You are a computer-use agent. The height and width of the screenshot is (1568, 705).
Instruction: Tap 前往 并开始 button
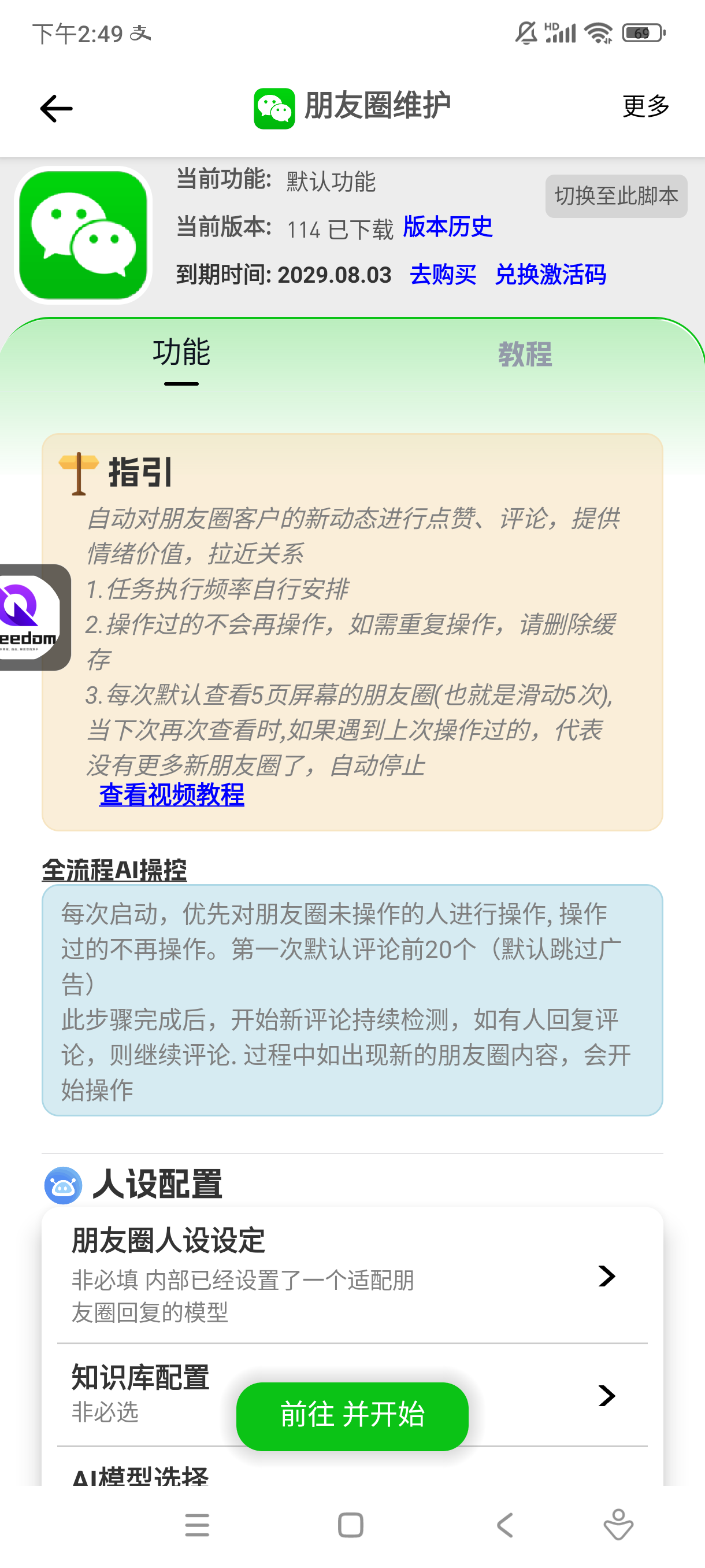[x=351, y=1415]
